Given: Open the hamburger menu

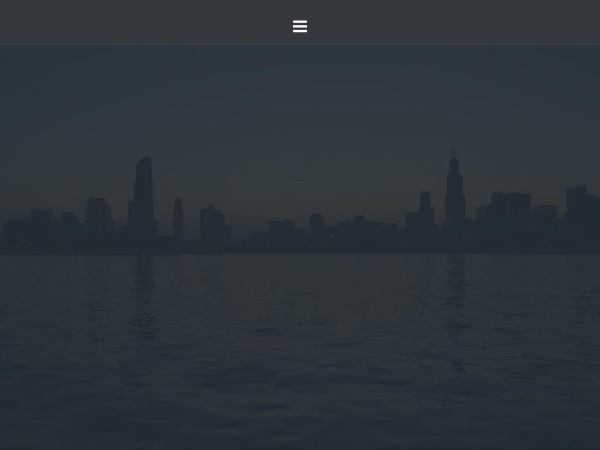Looking at the screenshot, I should tap(299, 27).
